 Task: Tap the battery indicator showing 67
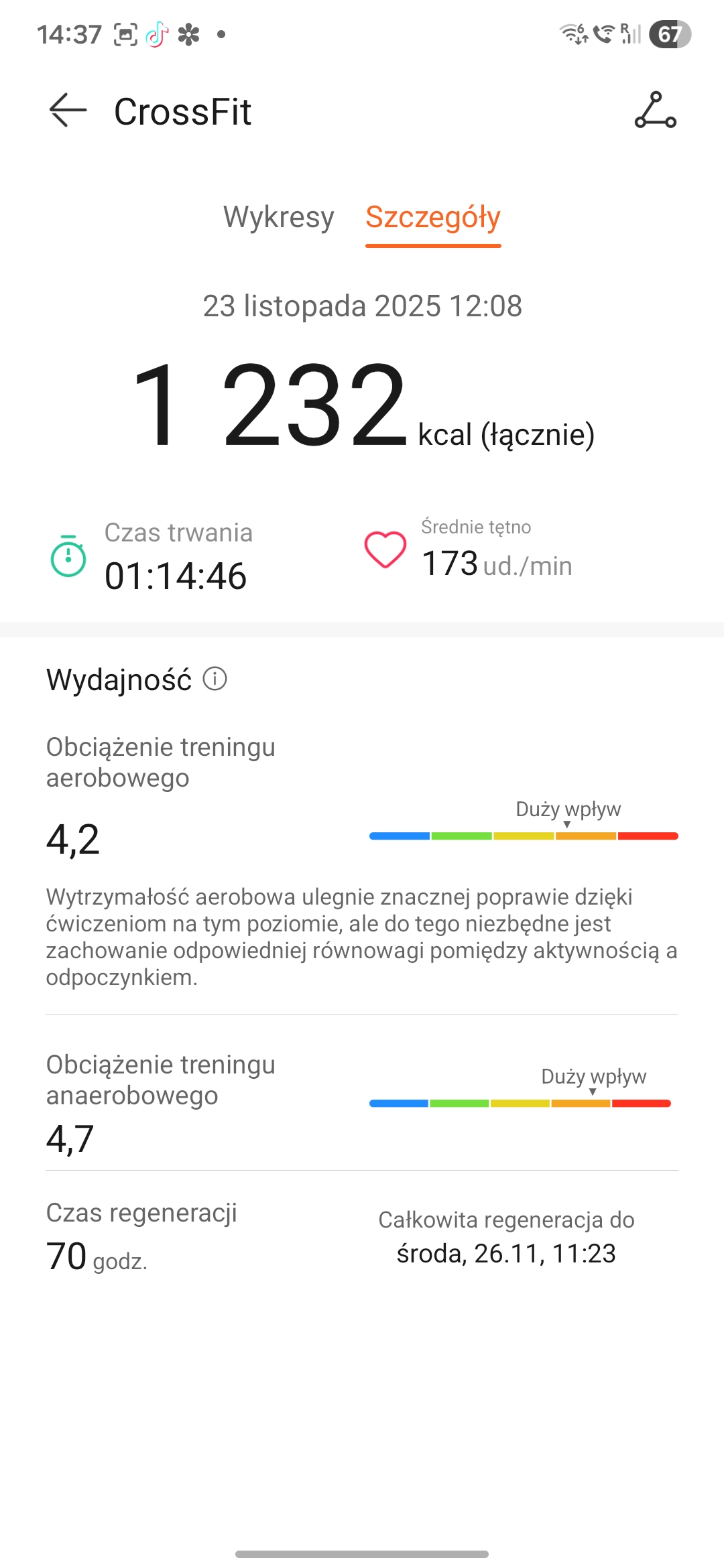[668, 32]
